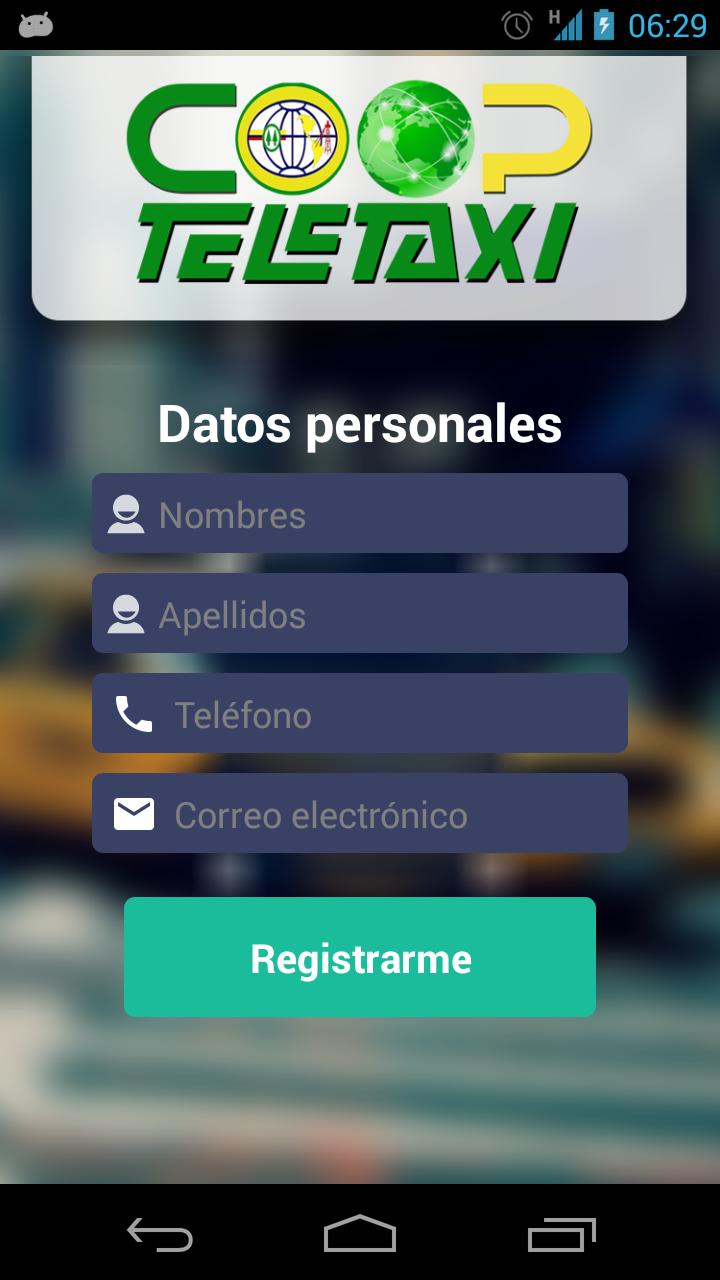This screenshot has width=720, height=1280.
Task: Click the person icon in Apellidos field
Action: [127, 613]
